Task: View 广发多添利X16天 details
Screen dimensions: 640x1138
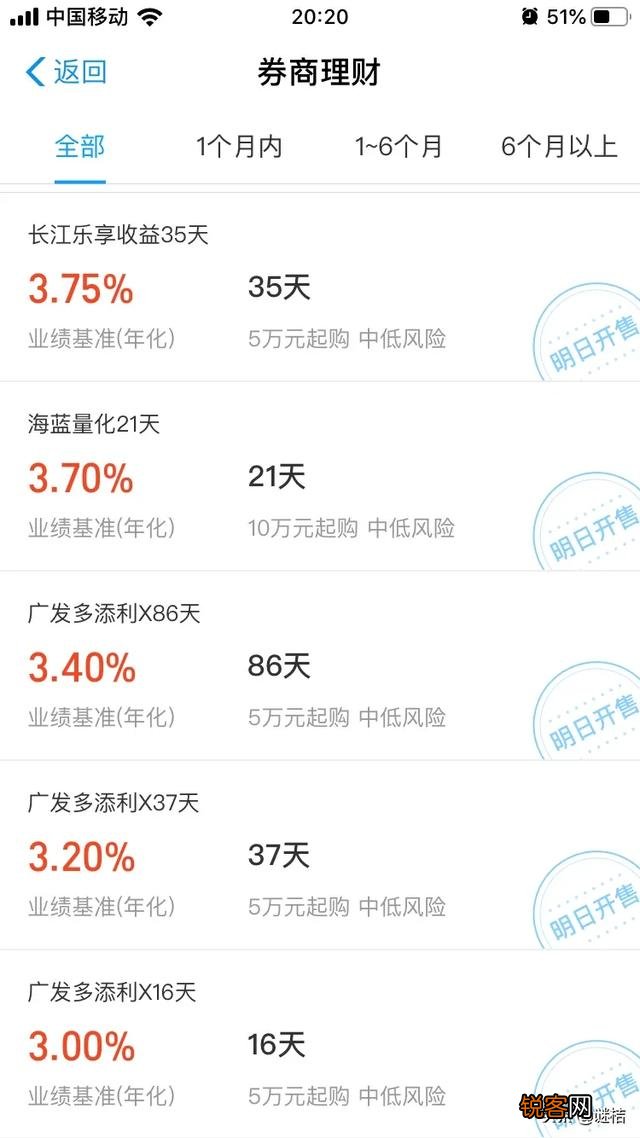Action: [x=320, y=1044]
